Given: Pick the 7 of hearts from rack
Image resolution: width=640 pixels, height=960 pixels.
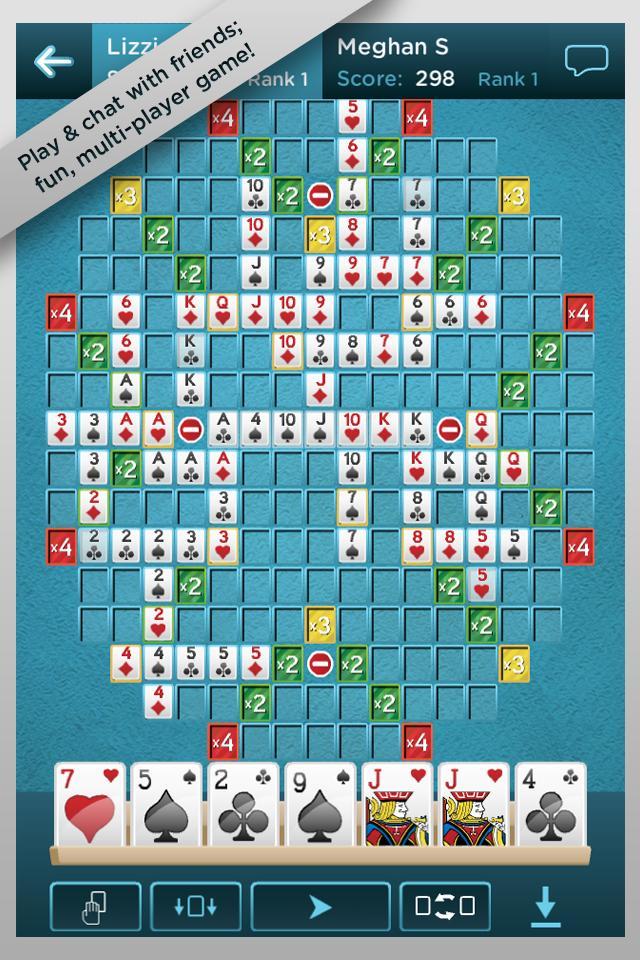Looking at the screenshot, I should [91, 808].
